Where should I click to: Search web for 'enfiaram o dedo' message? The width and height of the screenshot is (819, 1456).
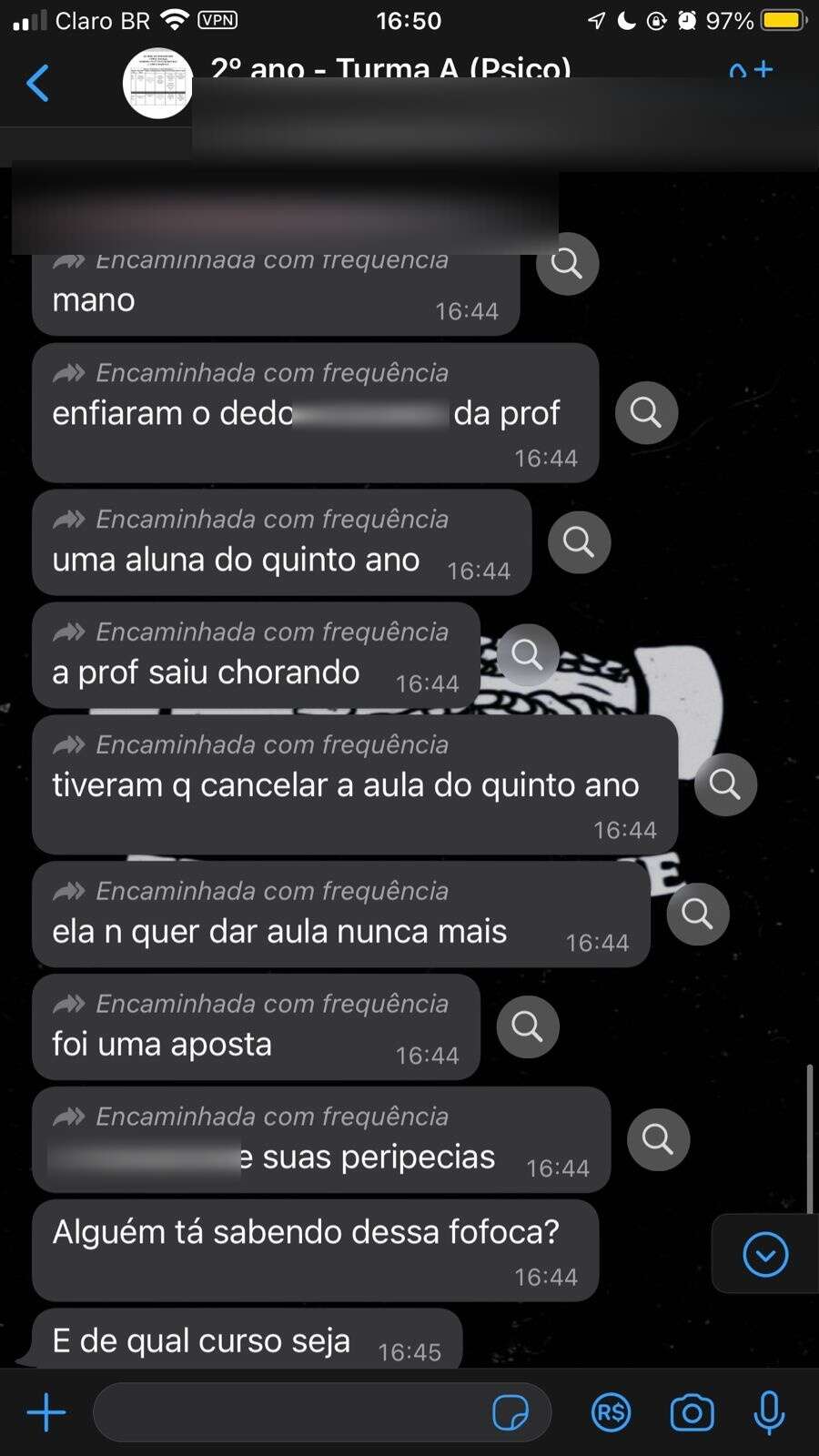pos(646,413)
